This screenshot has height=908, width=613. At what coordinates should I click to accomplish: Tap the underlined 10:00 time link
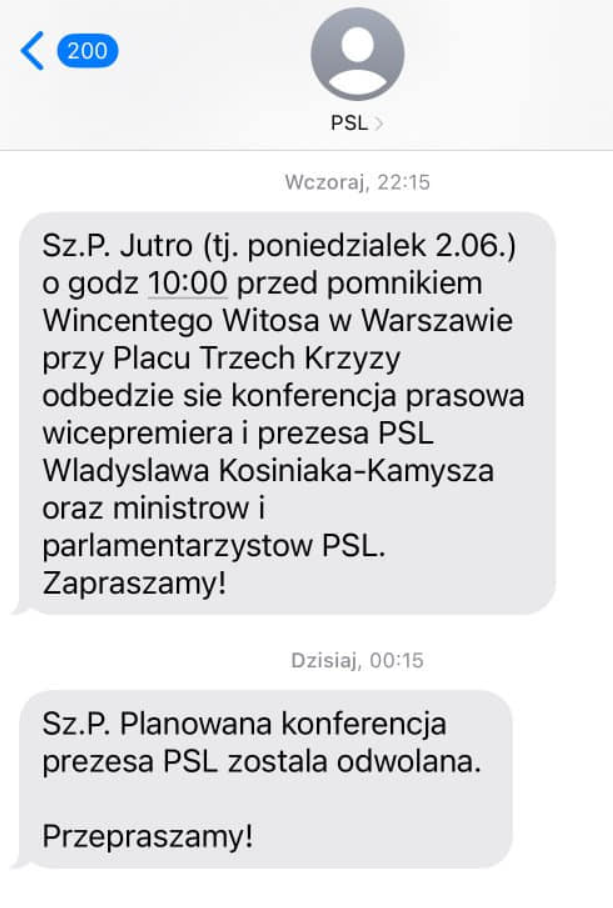point(187,283)
